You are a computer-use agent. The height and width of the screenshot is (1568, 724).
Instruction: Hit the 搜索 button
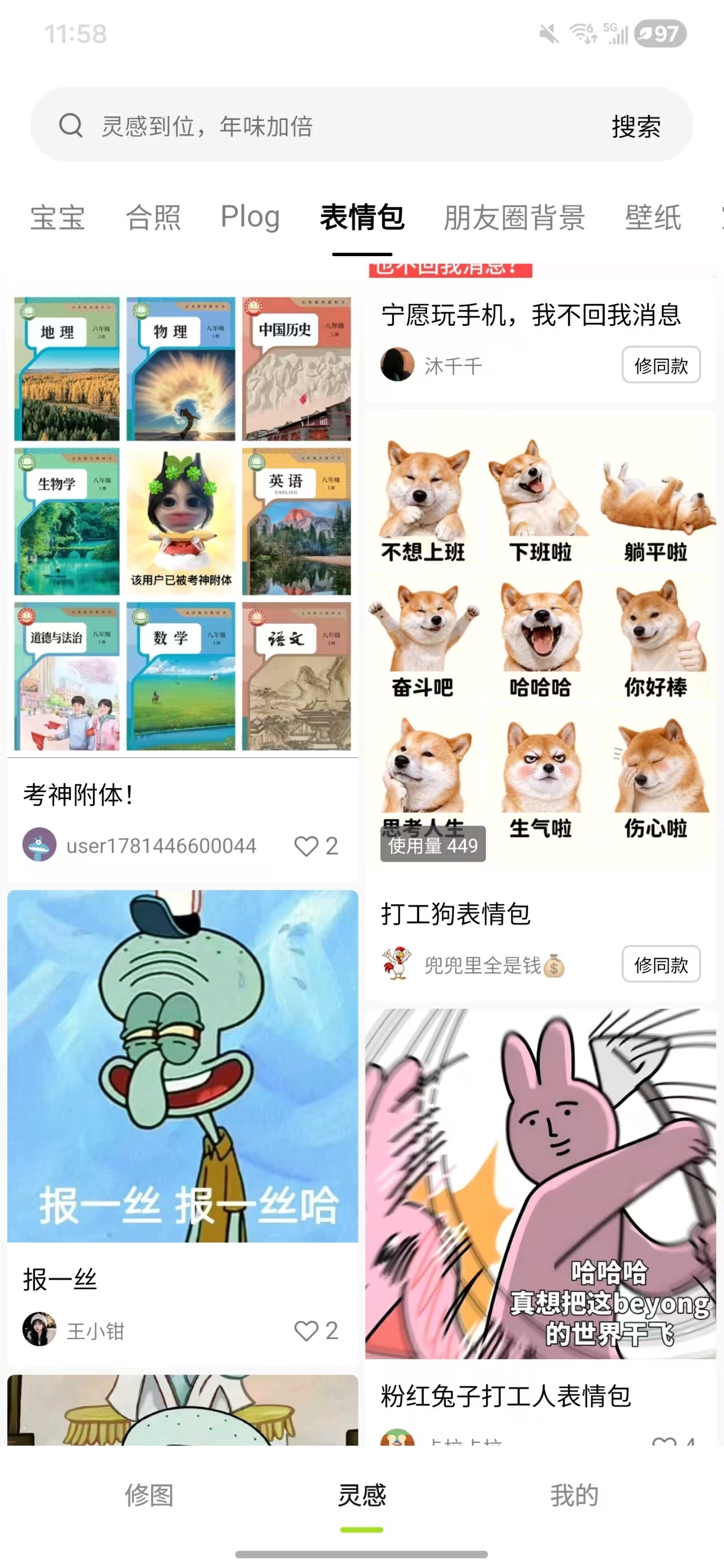[x=636, y=127]
